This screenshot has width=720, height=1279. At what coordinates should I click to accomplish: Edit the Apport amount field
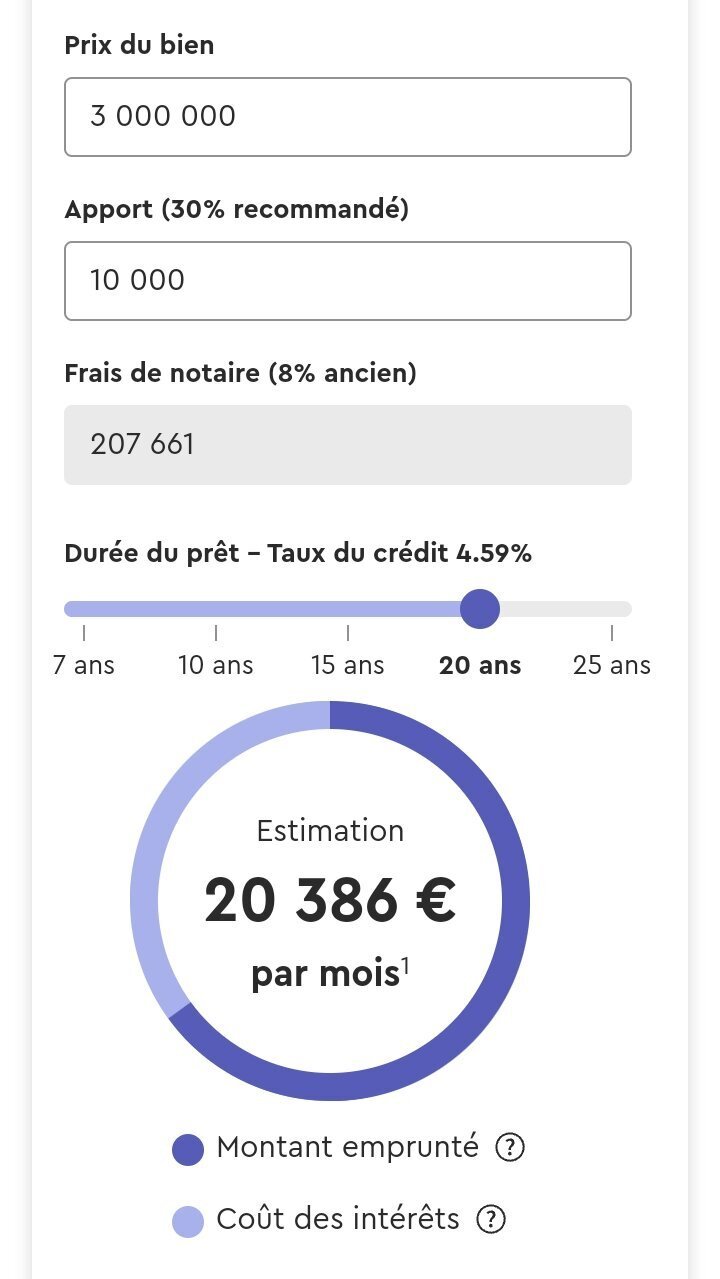tap(348, 281)
